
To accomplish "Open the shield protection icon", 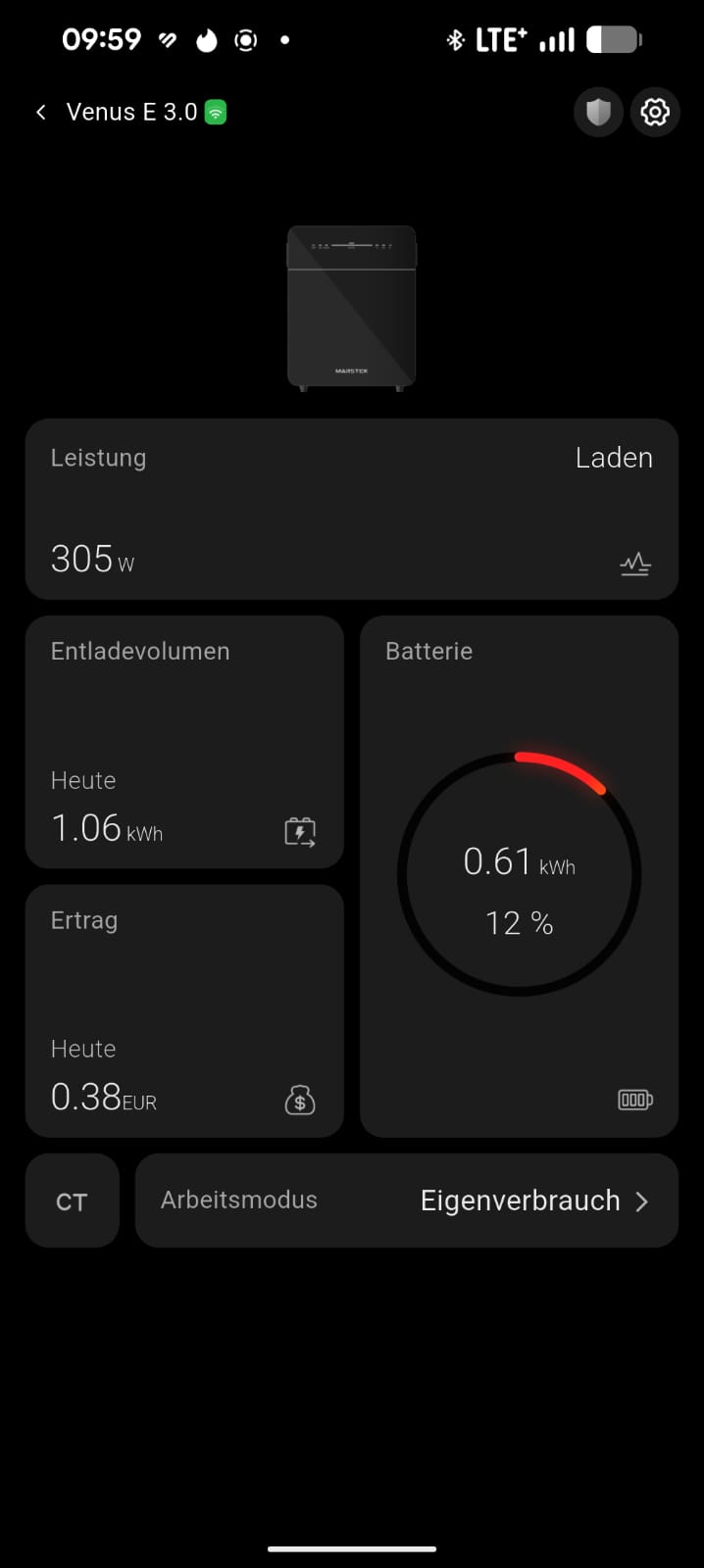I will click(598, 113).
